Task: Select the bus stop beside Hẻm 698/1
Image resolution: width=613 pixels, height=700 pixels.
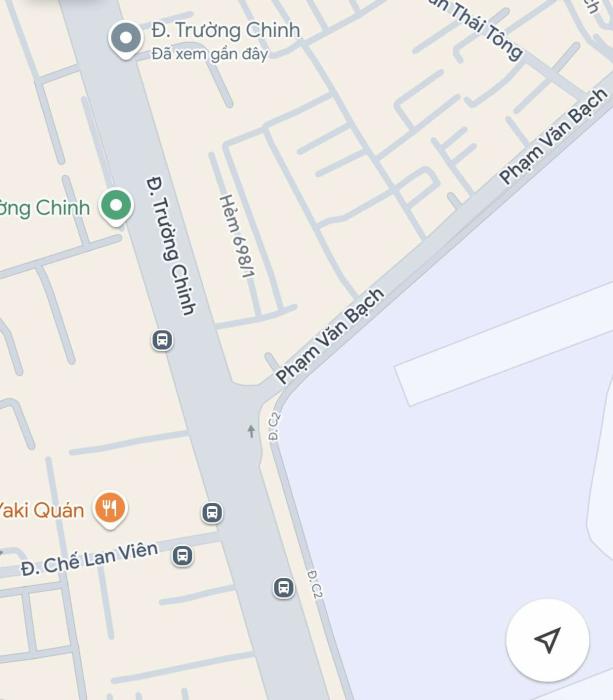Action: coord(162,340)
